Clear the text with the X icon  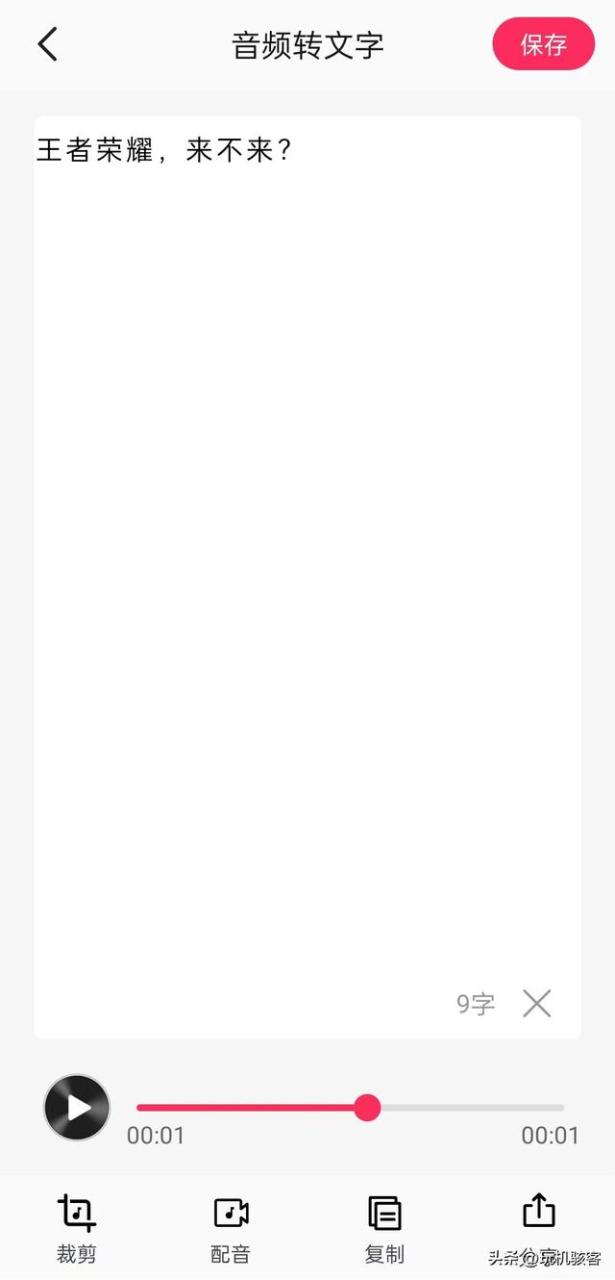(537, 1003)
